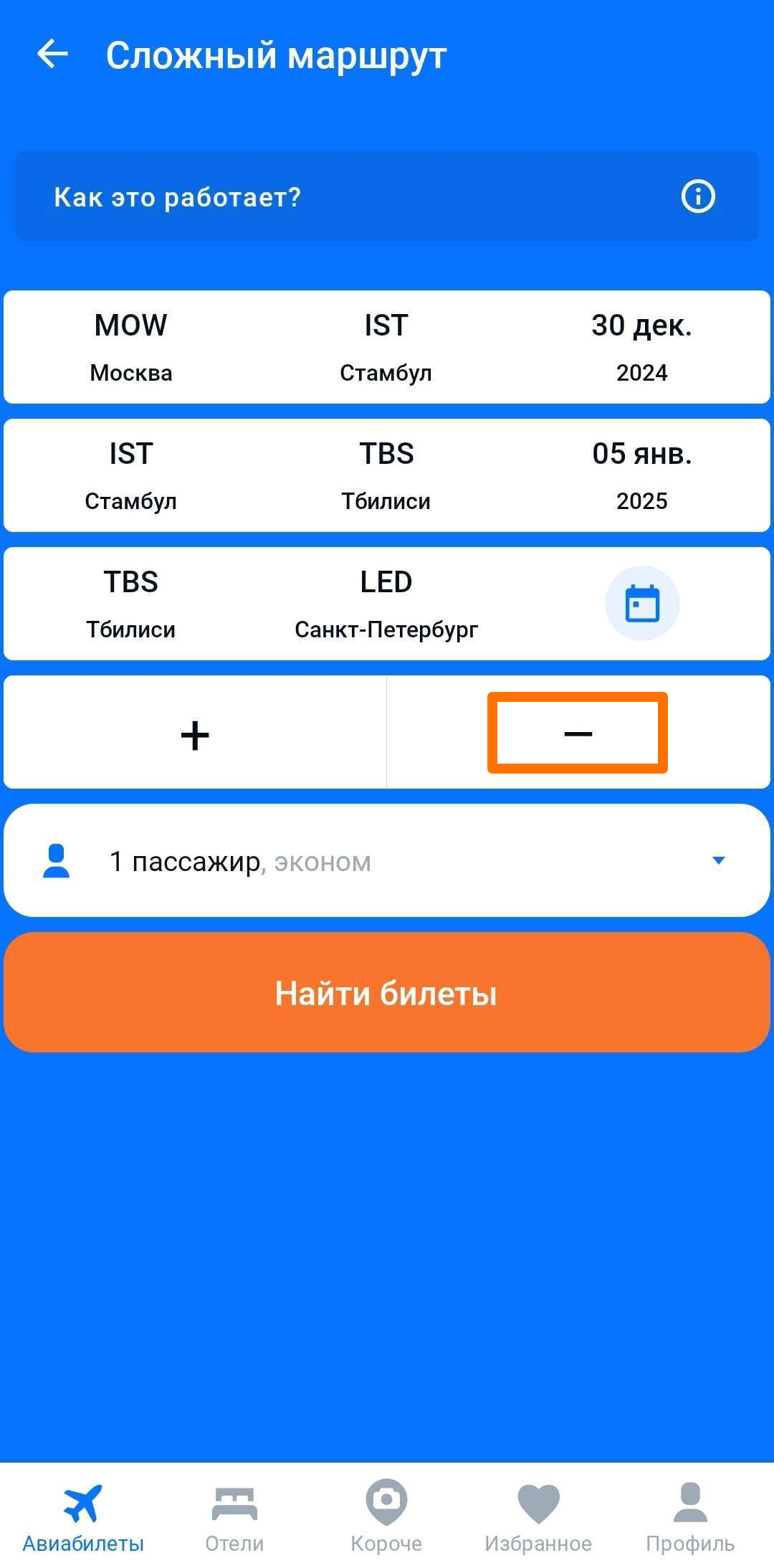
Task: Open the 'Как это работает?' info banner
Action: (x=387, y=196)
